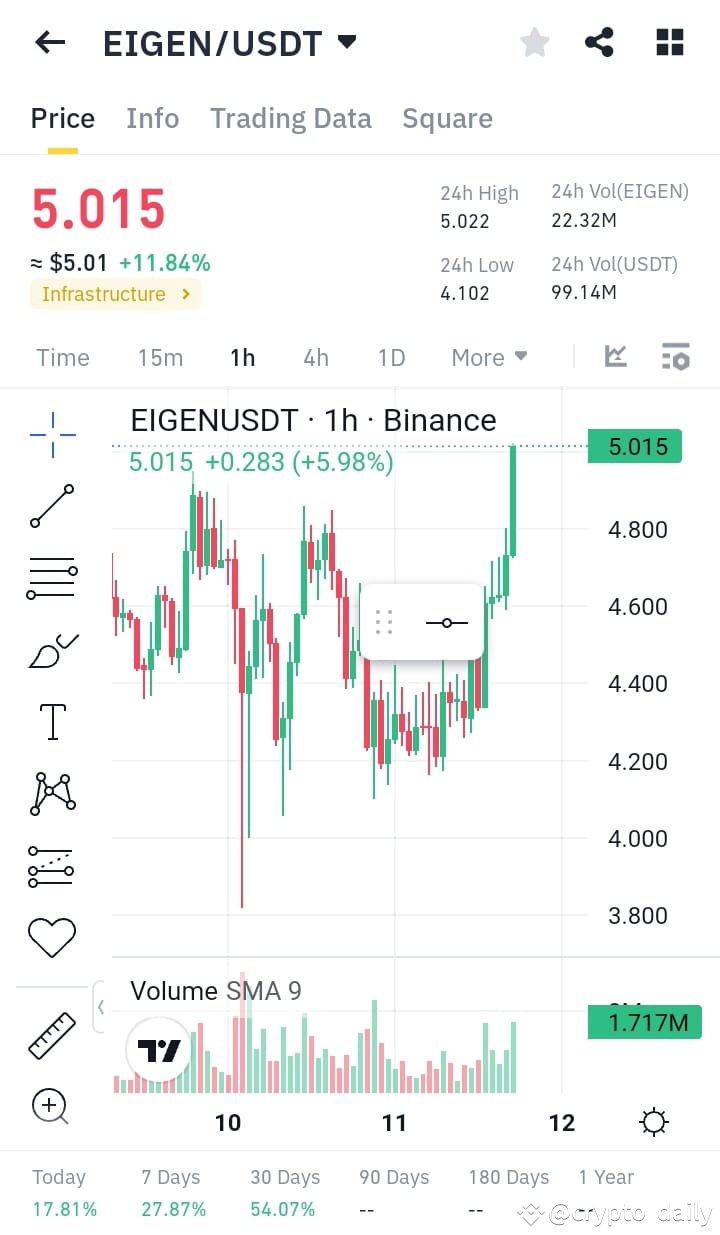Select the crosshair cursor tool
This screenshot has width=720, height=1235.
tap(51, 434)
